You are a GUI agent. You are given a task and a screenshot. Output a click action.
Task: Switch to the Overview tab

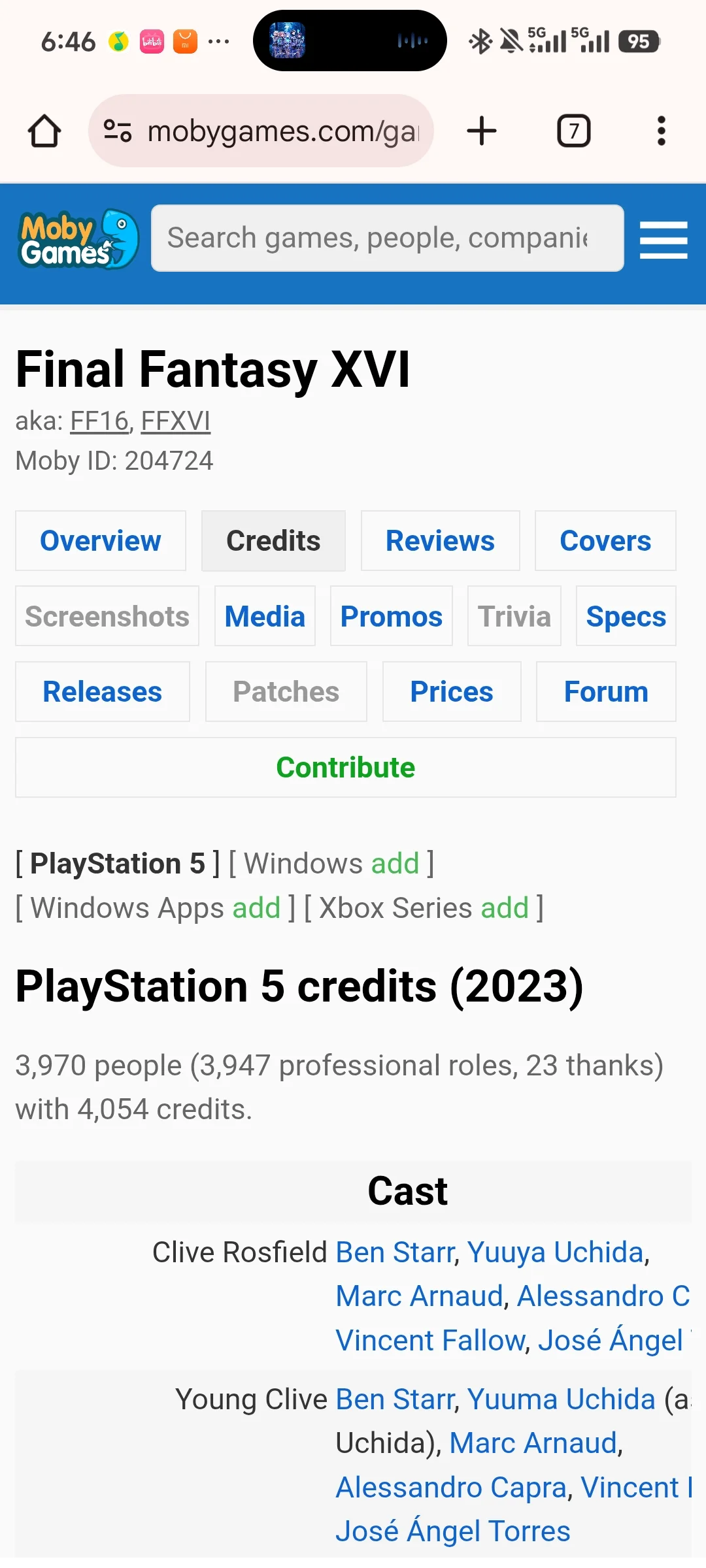[x=101, y=541]
